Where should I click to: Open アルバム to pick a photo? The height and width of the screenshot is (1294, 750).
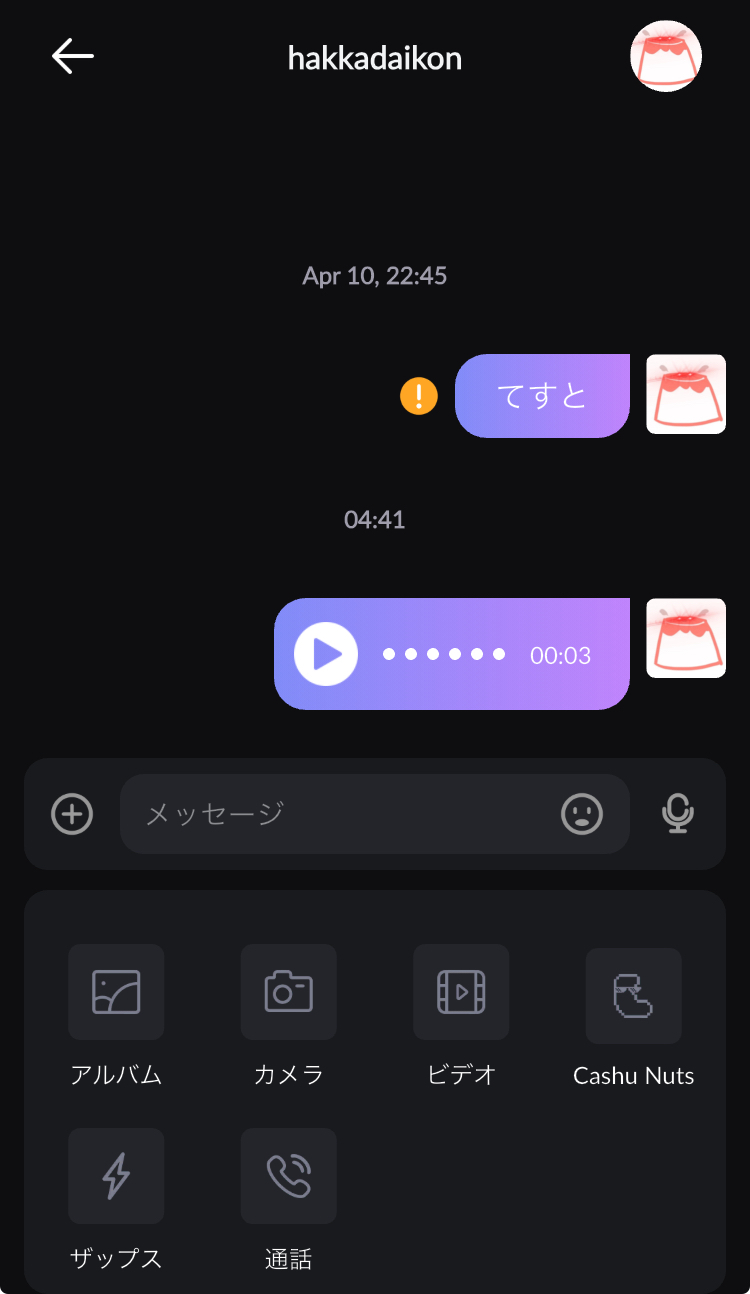pos(116,992)
